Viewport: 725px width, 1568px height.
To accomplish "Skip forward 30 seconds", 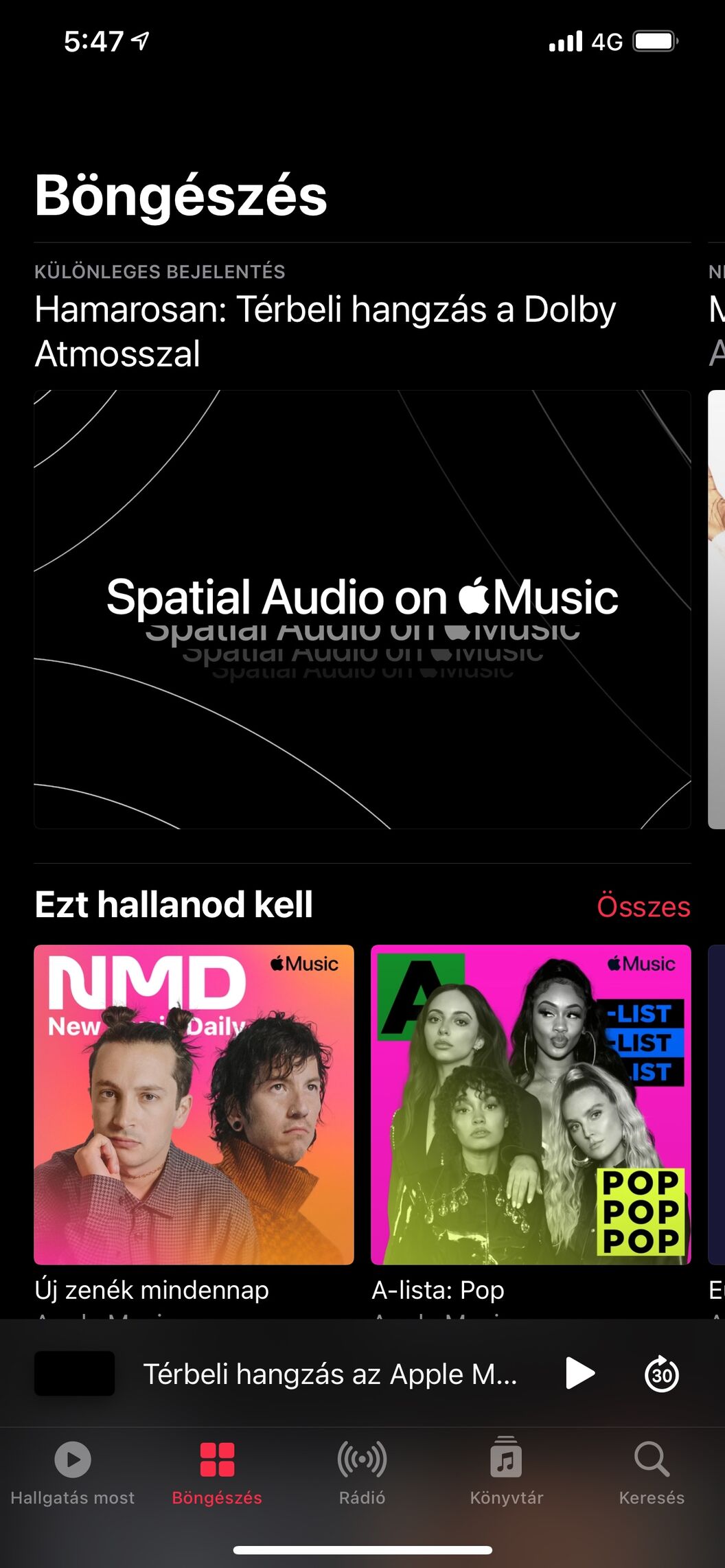I will (662, 1374).
